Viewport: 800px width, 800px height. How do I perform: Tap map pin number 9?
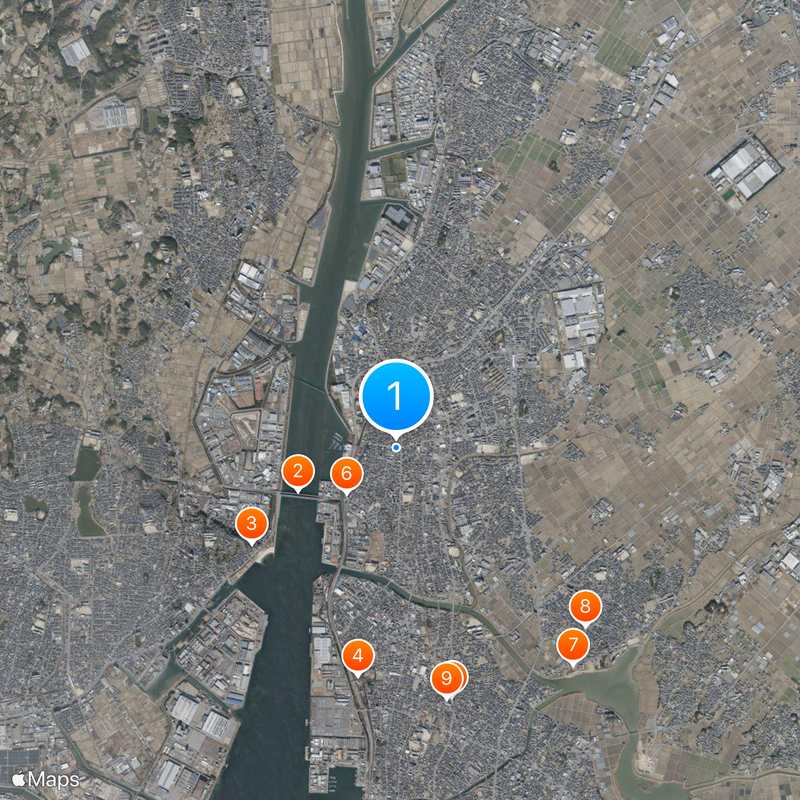coord(445,679)
